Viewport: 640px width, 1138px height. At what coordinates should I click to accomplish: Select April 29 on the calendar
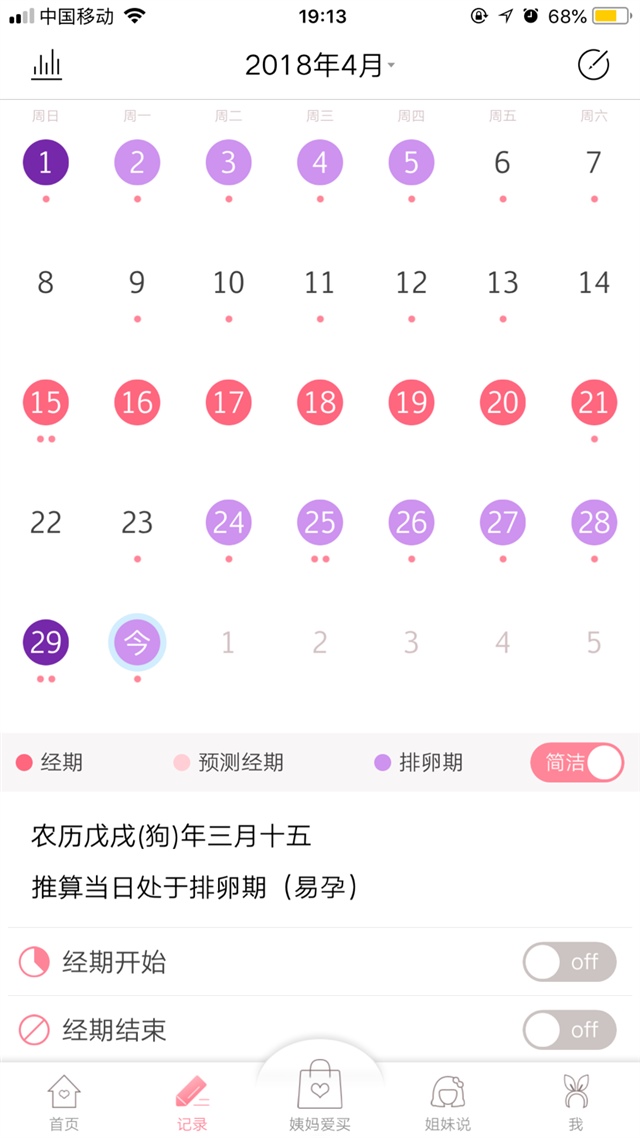pyautogui.click(x=46, y=642)
